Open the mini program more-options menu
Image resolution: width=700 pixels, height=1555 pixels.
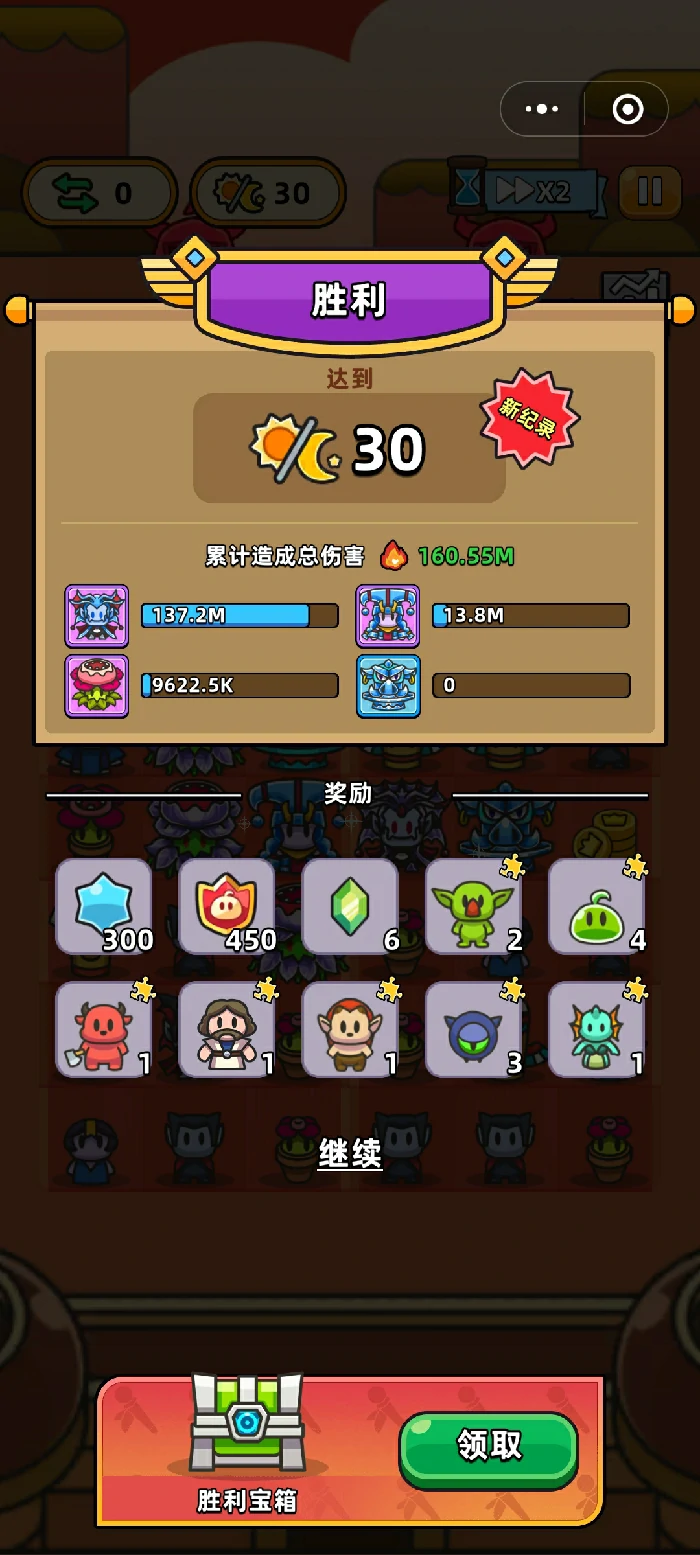click(542, 109)
